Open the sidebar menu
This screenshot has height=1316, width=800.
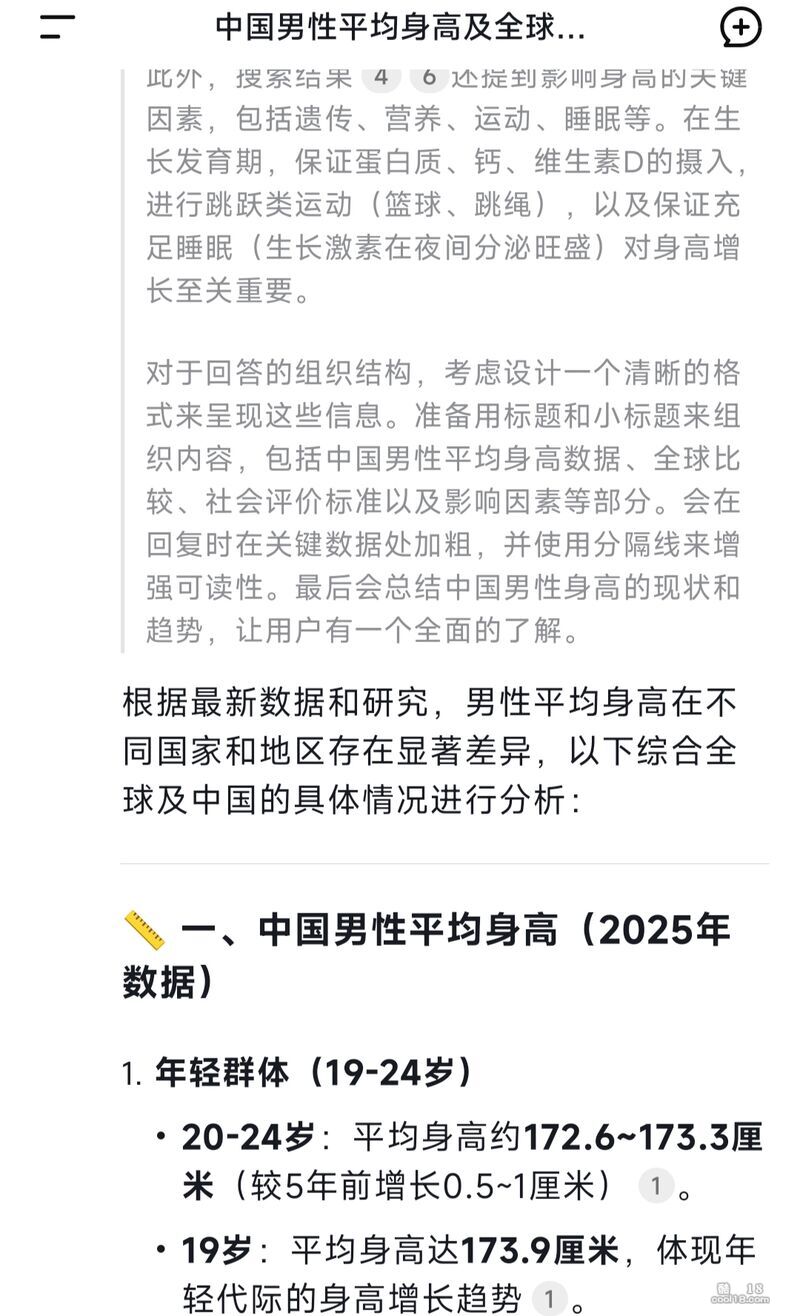pyautogui.click(x=58, y=27)
